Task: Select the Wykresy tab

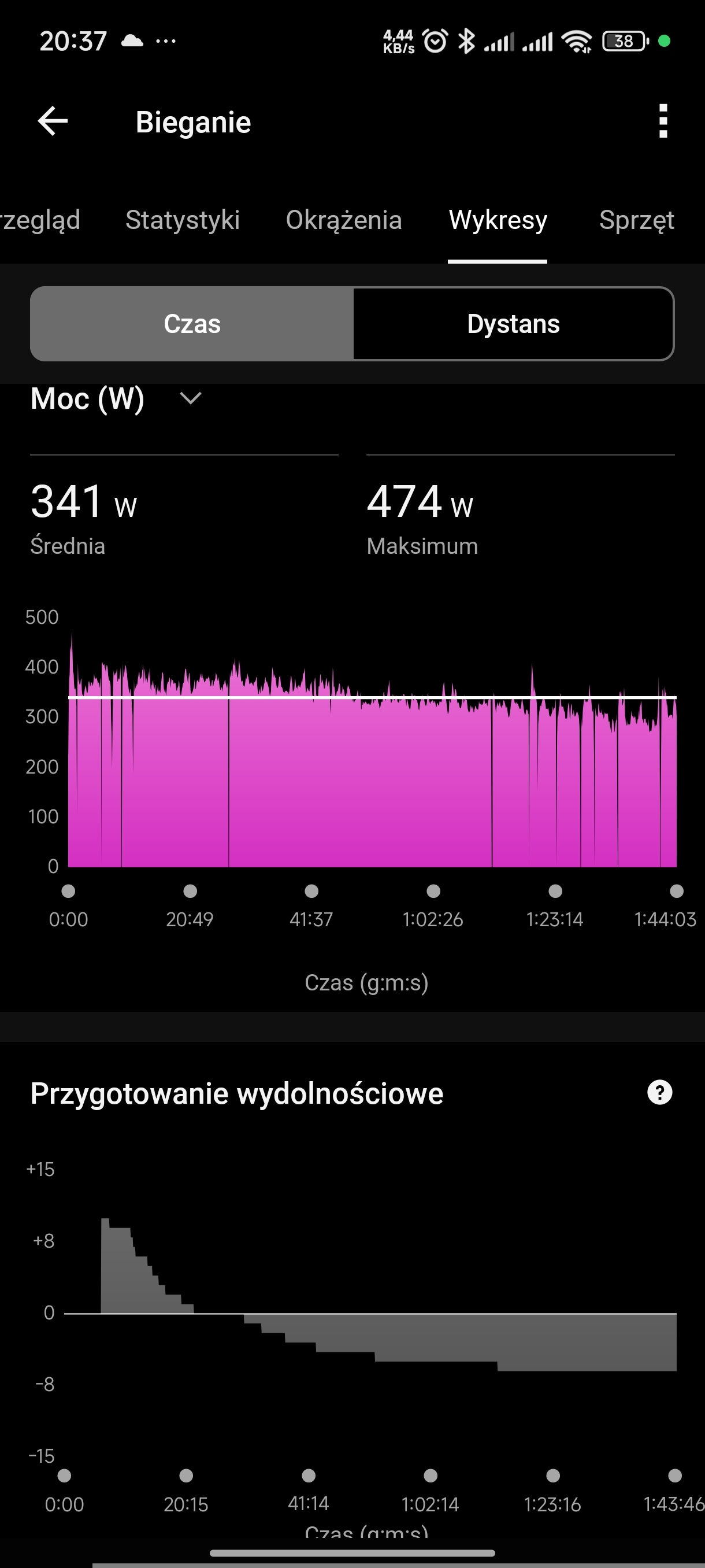Action: [x=498, y=220]
